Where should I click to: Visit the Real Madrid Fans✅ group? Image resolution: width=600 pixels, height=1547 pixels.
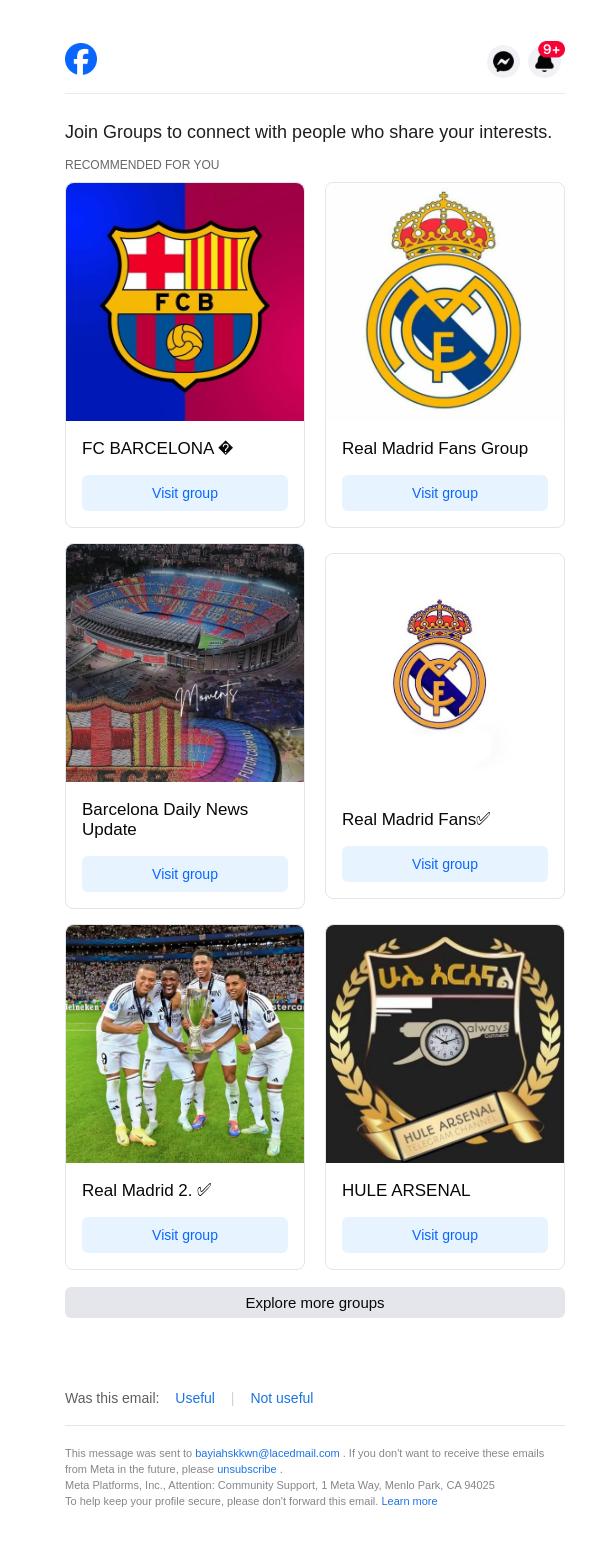pyautogui.click(x=445, y=864)
